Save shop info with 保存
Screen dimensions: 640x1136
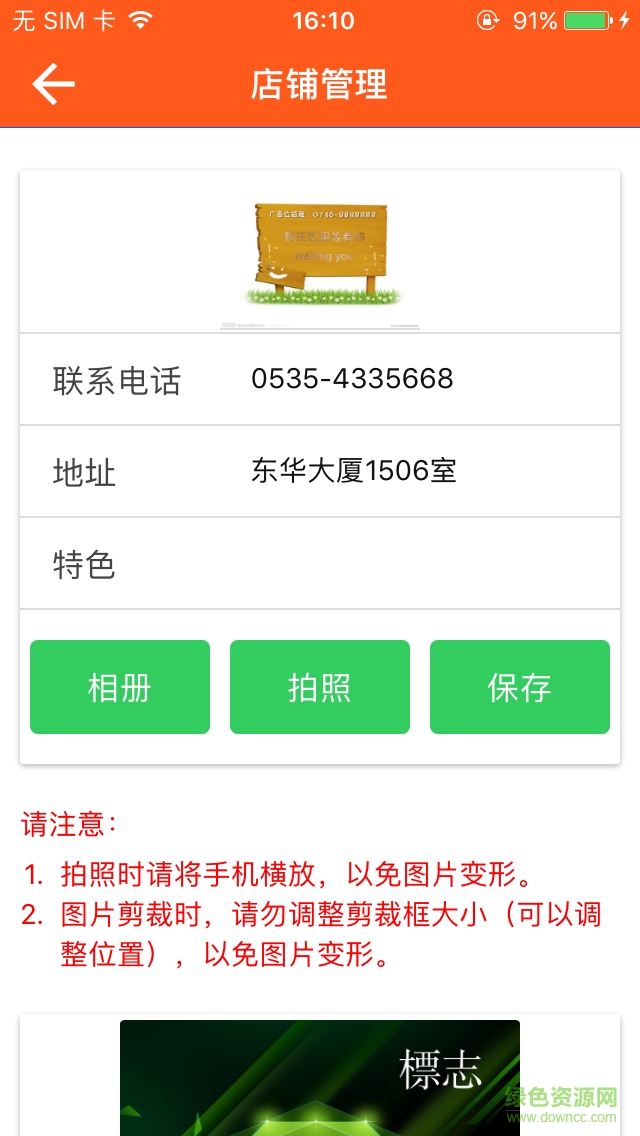(x=520, y=687)
